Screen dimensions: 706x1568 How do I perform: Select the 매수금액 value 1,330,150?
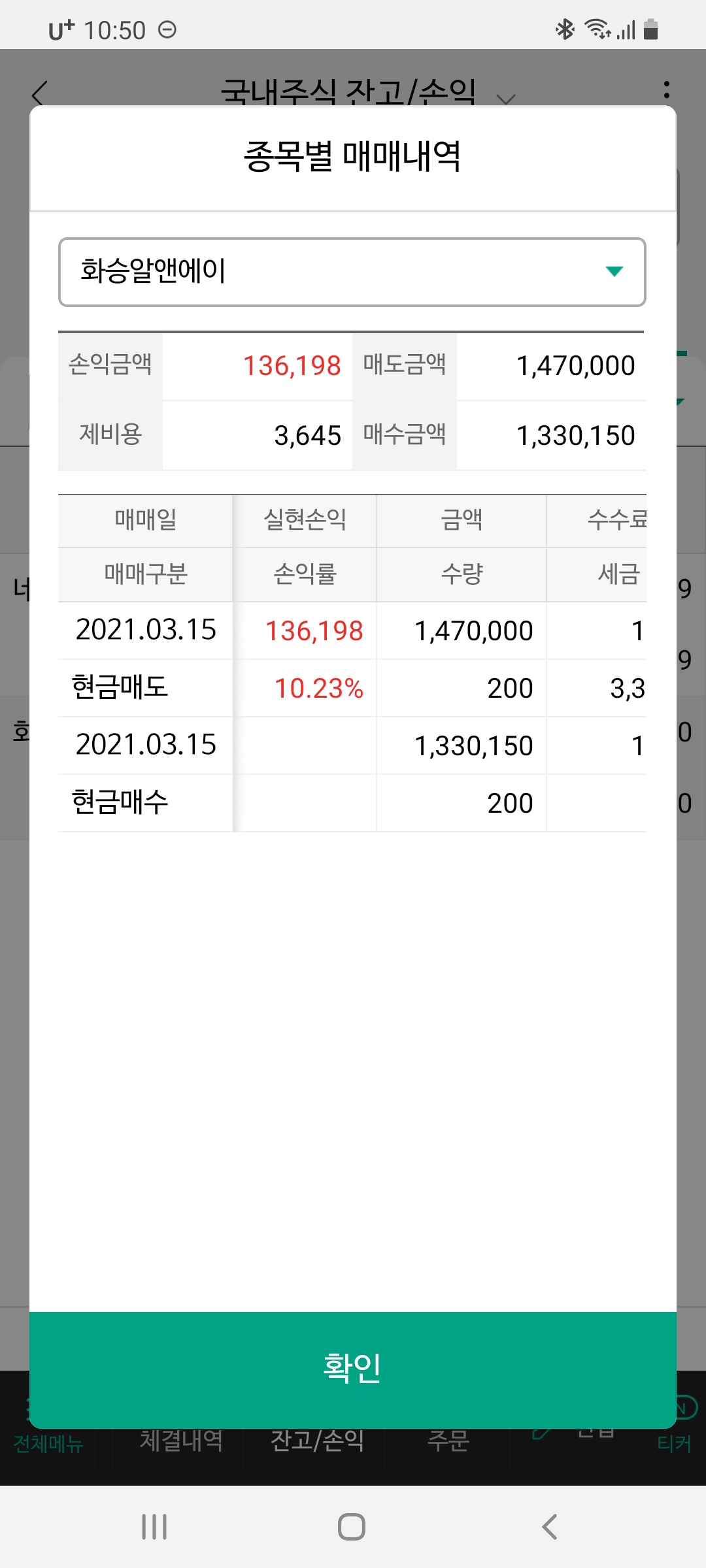click(x=575, y=434)
